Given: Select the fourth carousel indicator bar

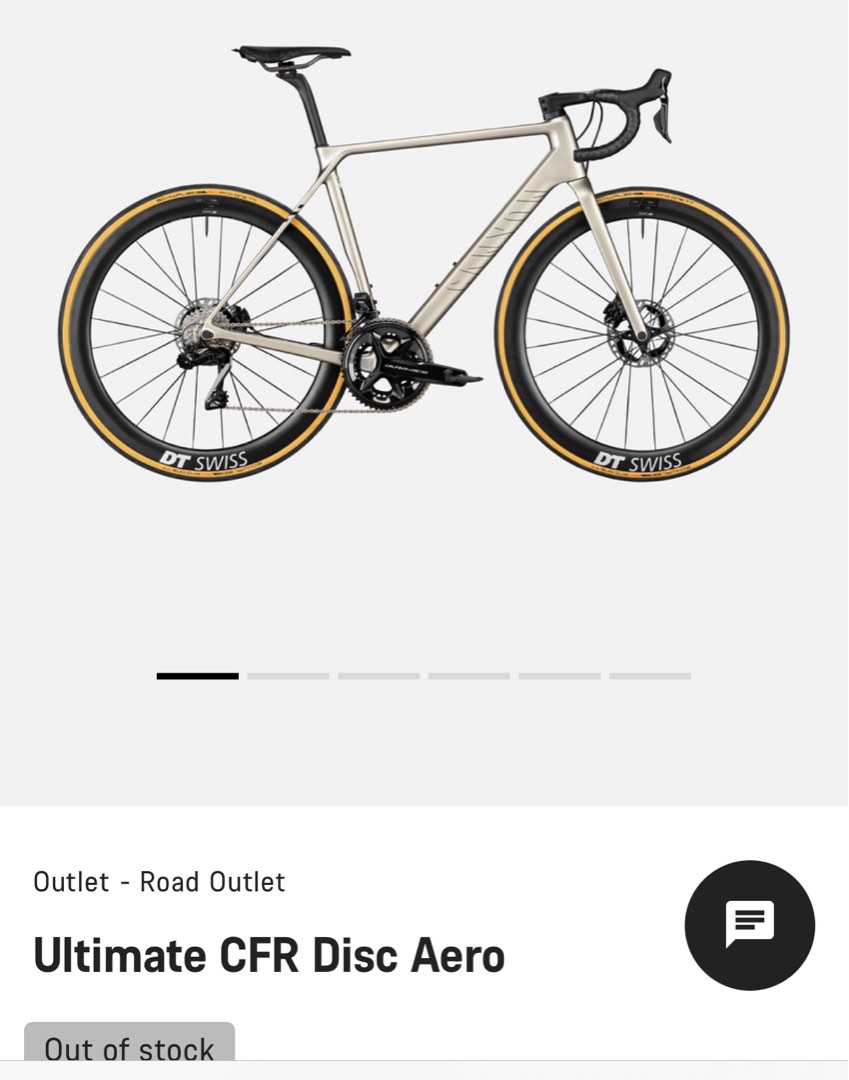Looking at the screenshot, I should tap(468, 675).
